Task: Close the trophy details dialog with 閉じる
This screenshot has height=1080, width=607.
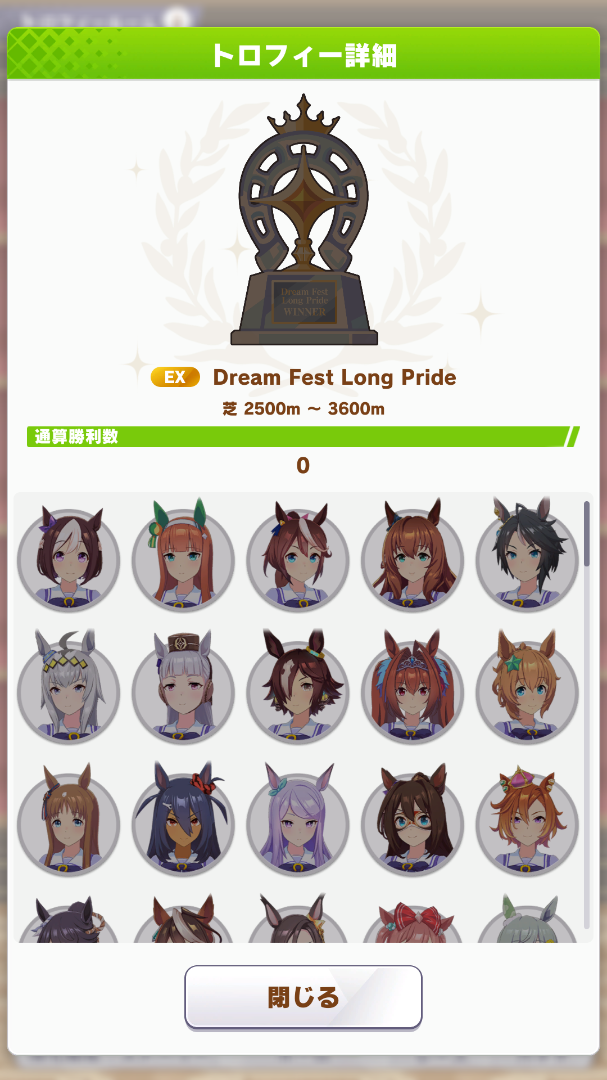Action: 303,997
